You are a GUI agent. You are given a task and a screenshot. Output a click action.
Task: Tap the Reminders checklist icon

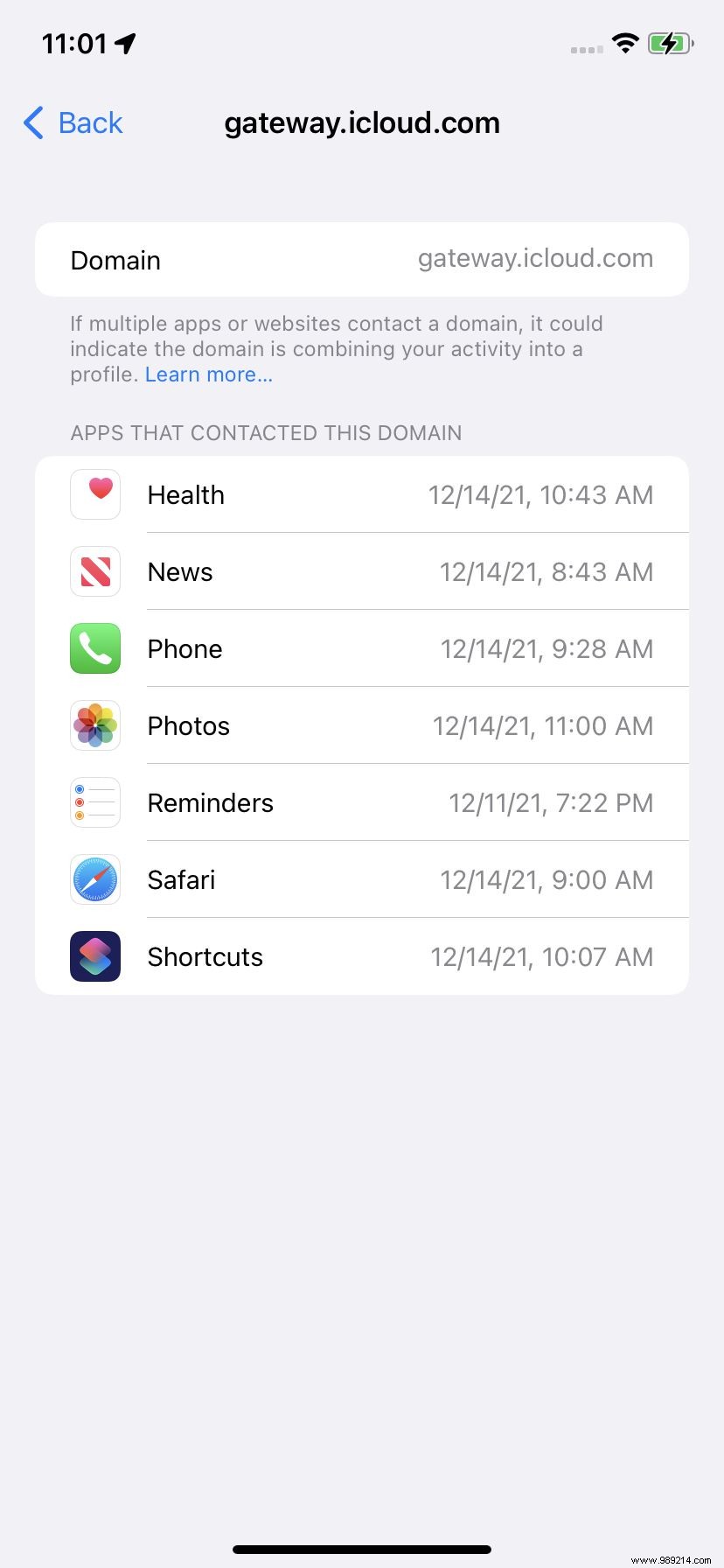click(94, 802)
